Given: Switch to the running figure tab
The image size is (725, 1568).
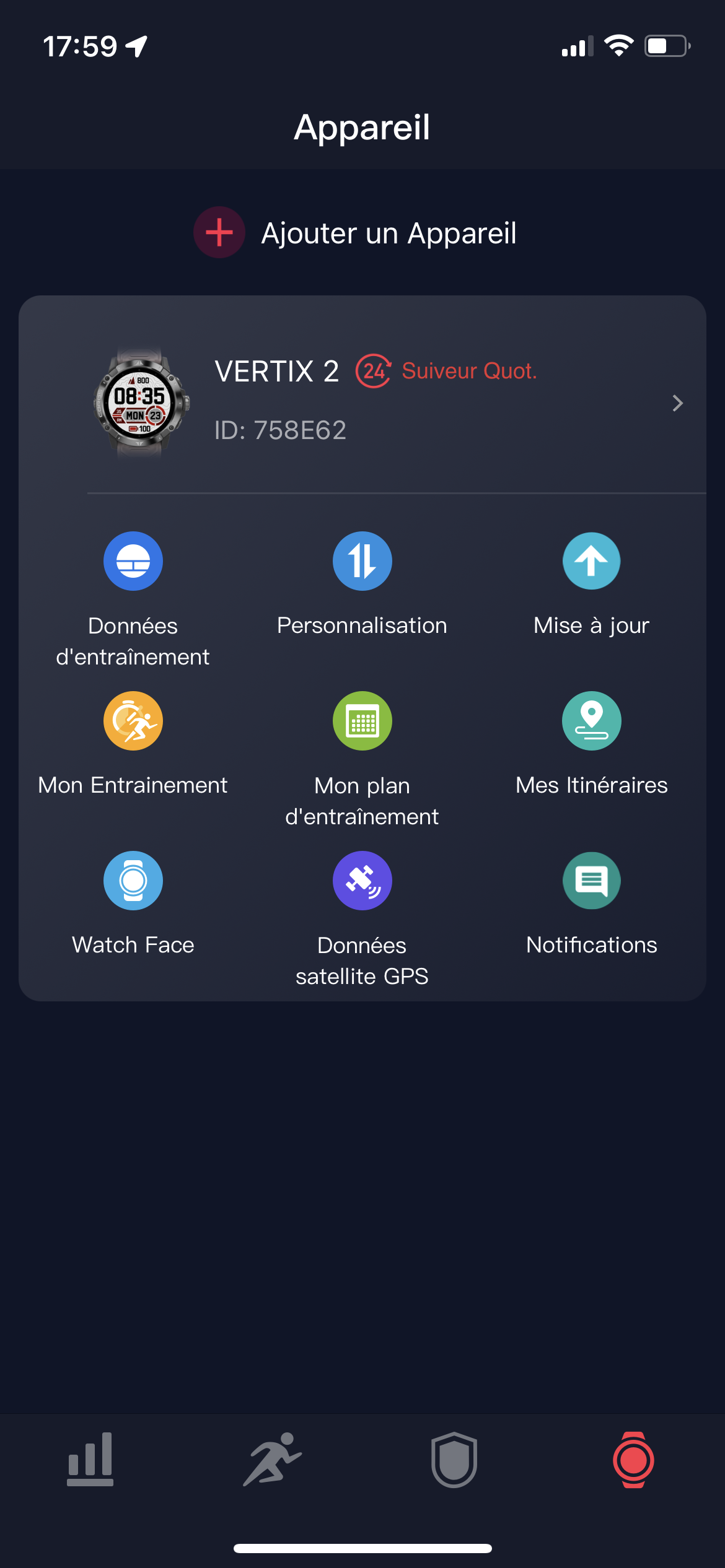Looking at the screenshot, I should click(272, 1459).
